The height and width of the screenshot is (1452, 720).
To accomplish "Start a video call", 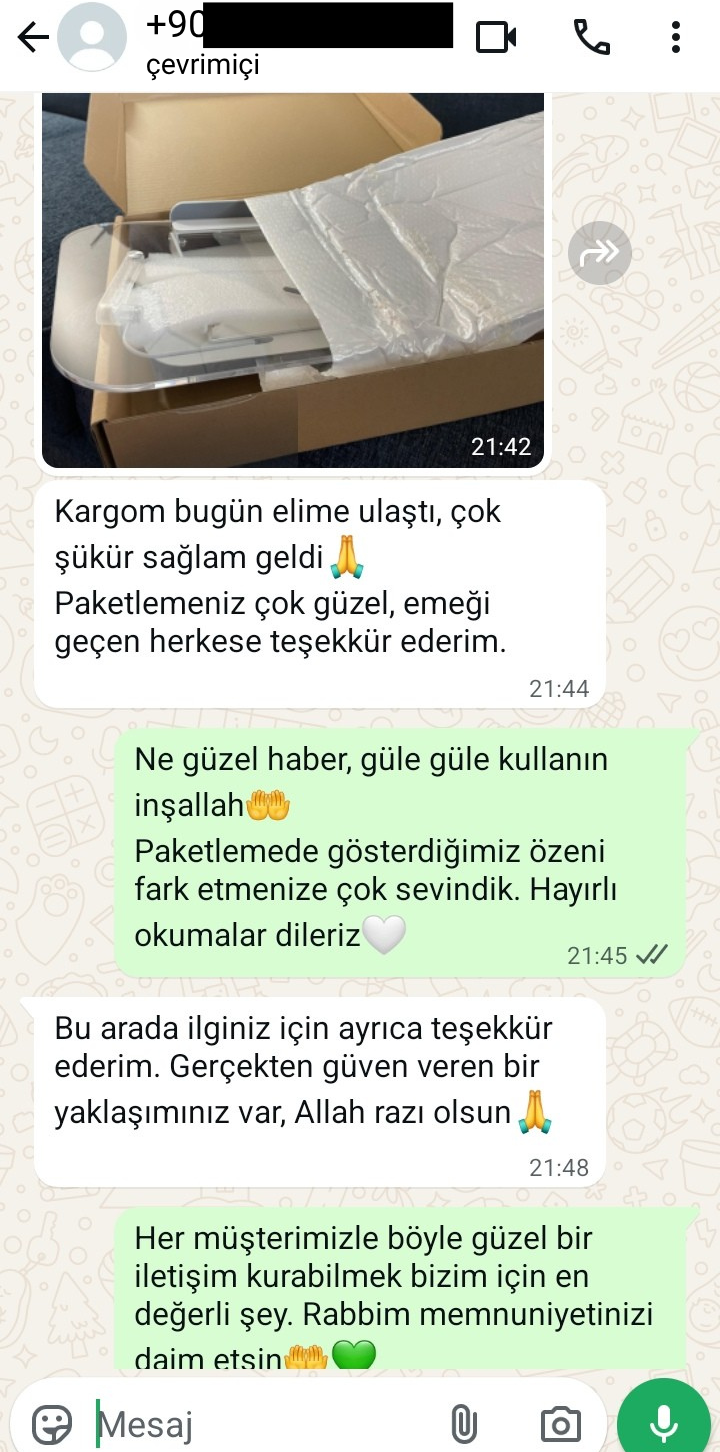I will (x=496, y=38).
